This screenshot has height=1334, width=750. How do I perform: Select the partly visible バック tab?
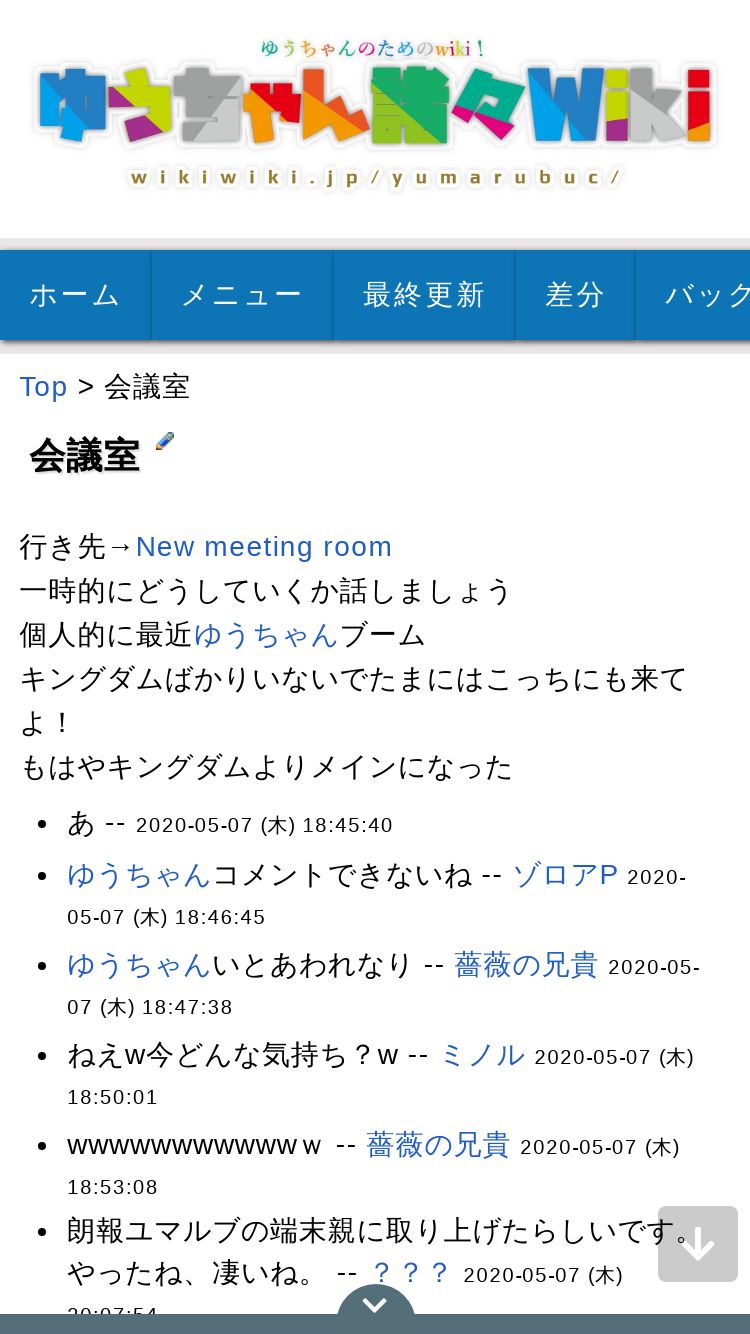click(693, 295)
